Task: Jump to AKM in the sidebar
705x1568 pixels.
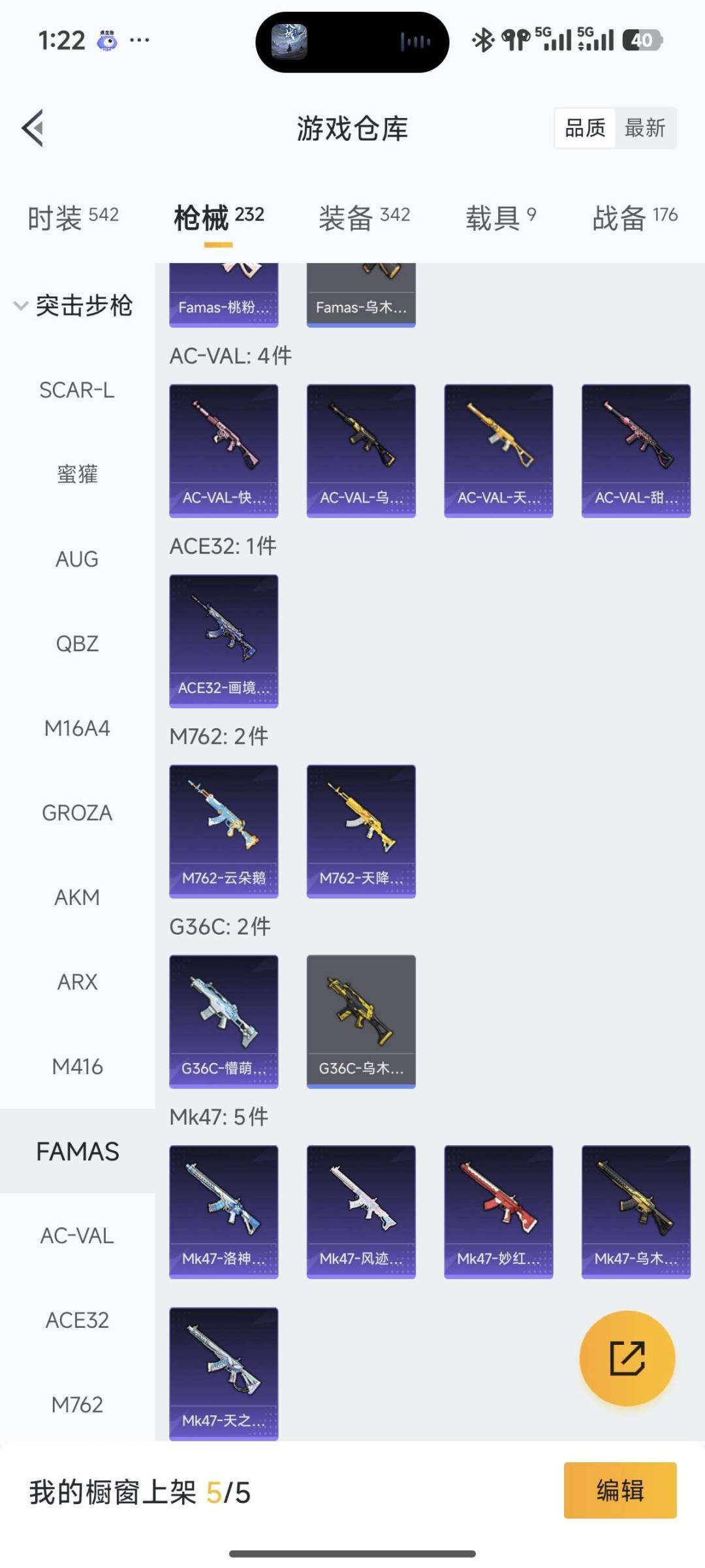Action: click(77, 898)
